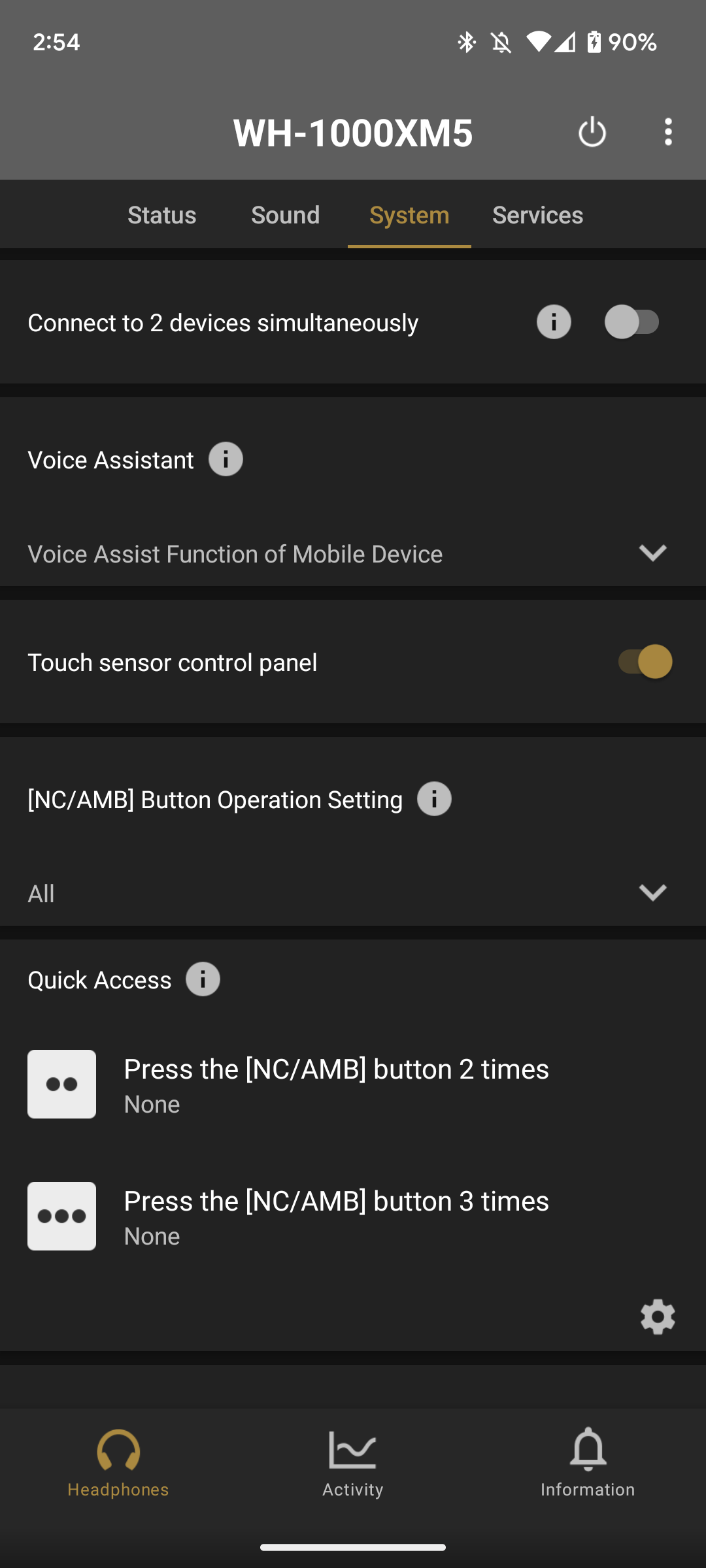This screenshot has width=706, height=1568.
Task: Tap the Voice Assistant info icon
Action: (225, 459)
